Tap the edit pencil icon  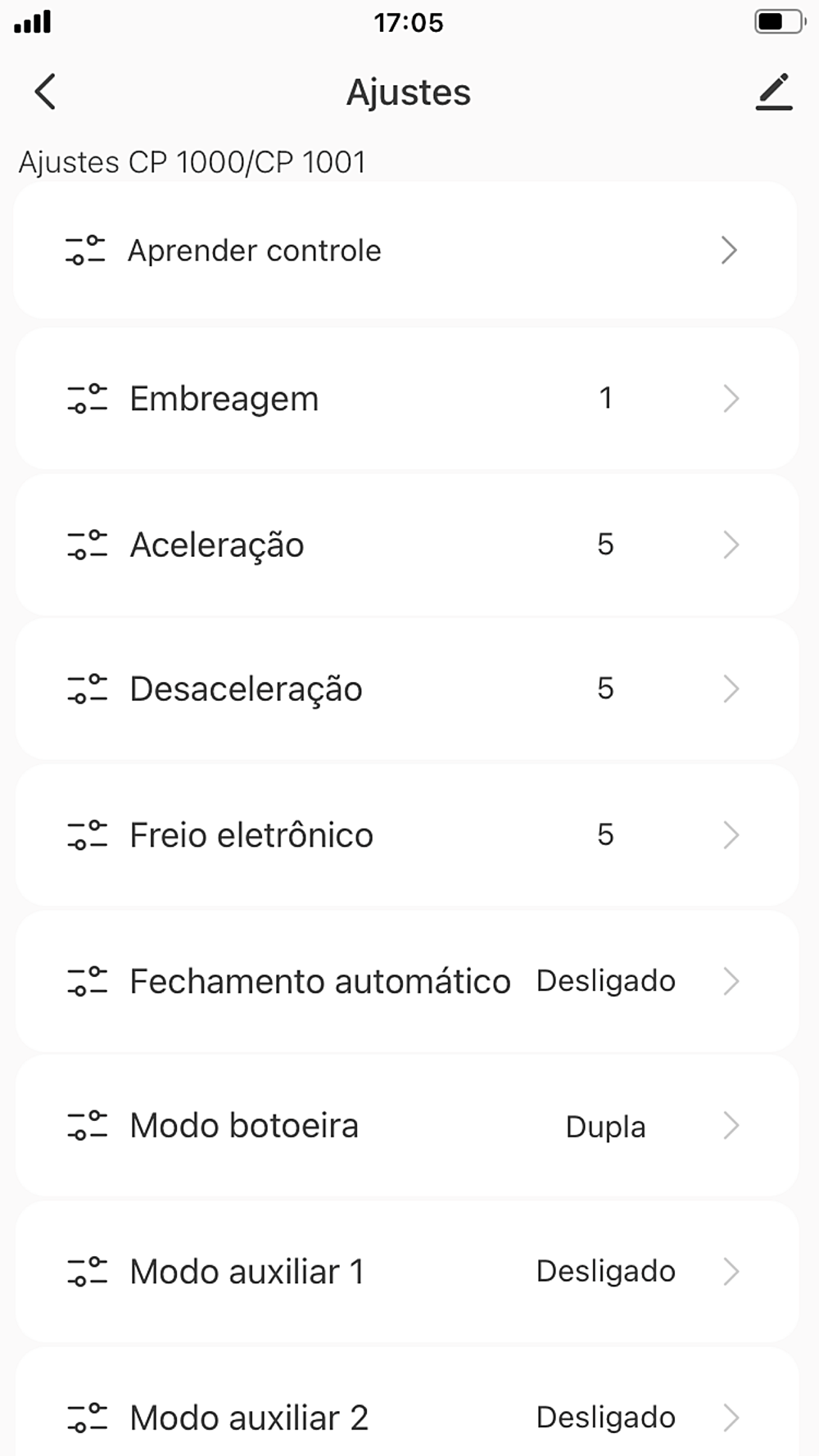(x=773, y=92)
